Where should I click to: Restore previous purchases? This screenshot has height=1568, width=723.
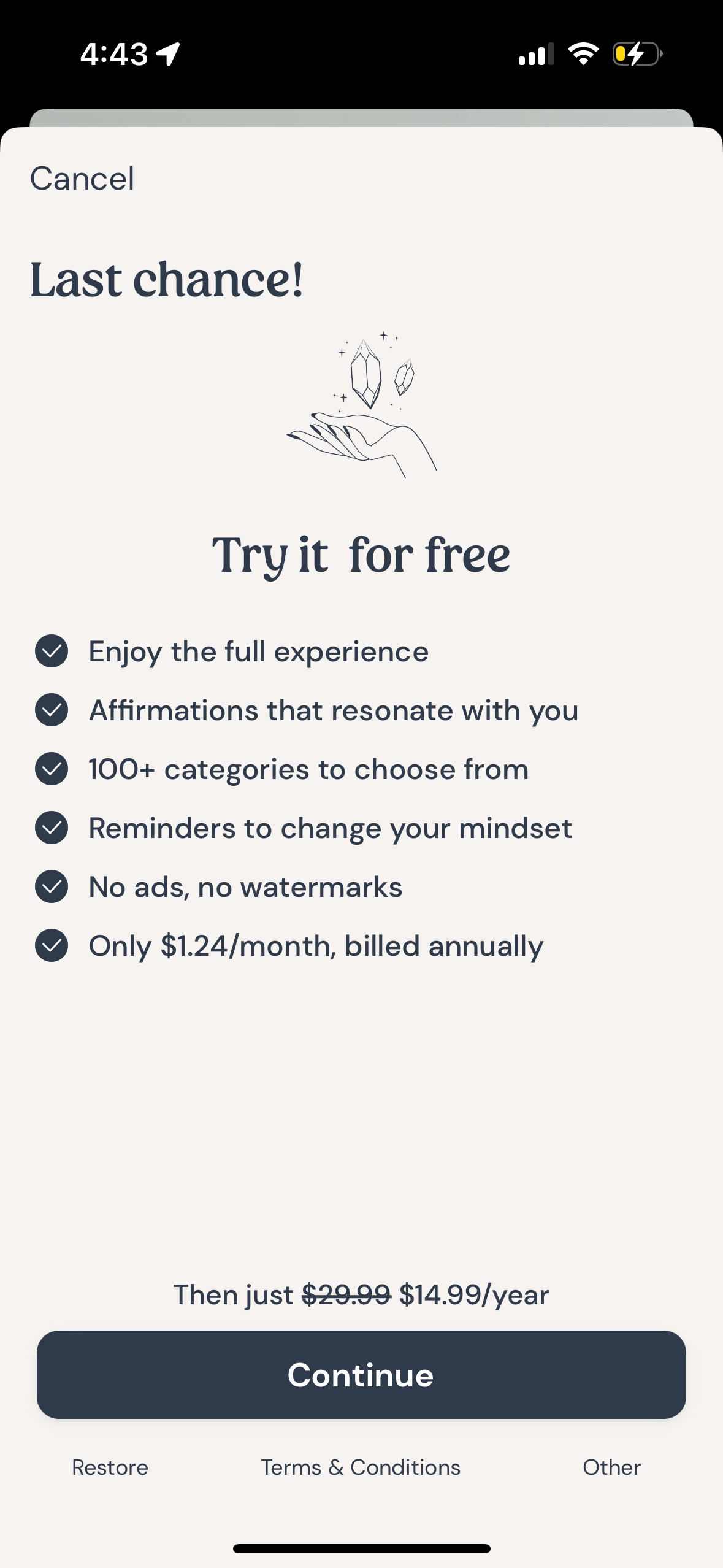[110, 1467]
